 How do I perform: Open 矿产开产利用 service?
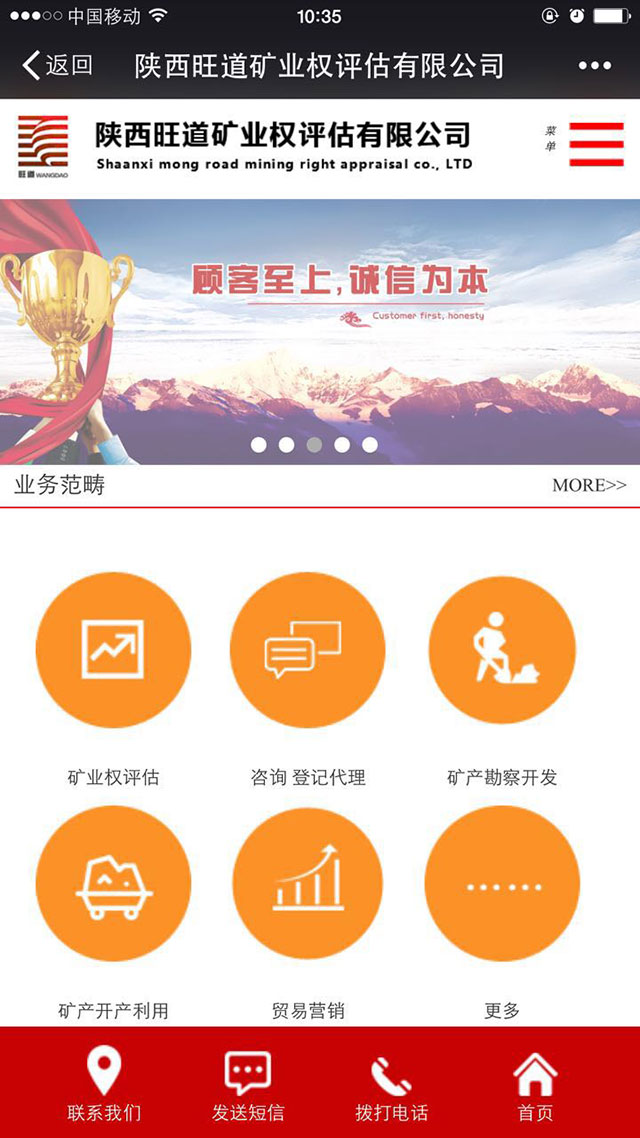click(113, 883)
